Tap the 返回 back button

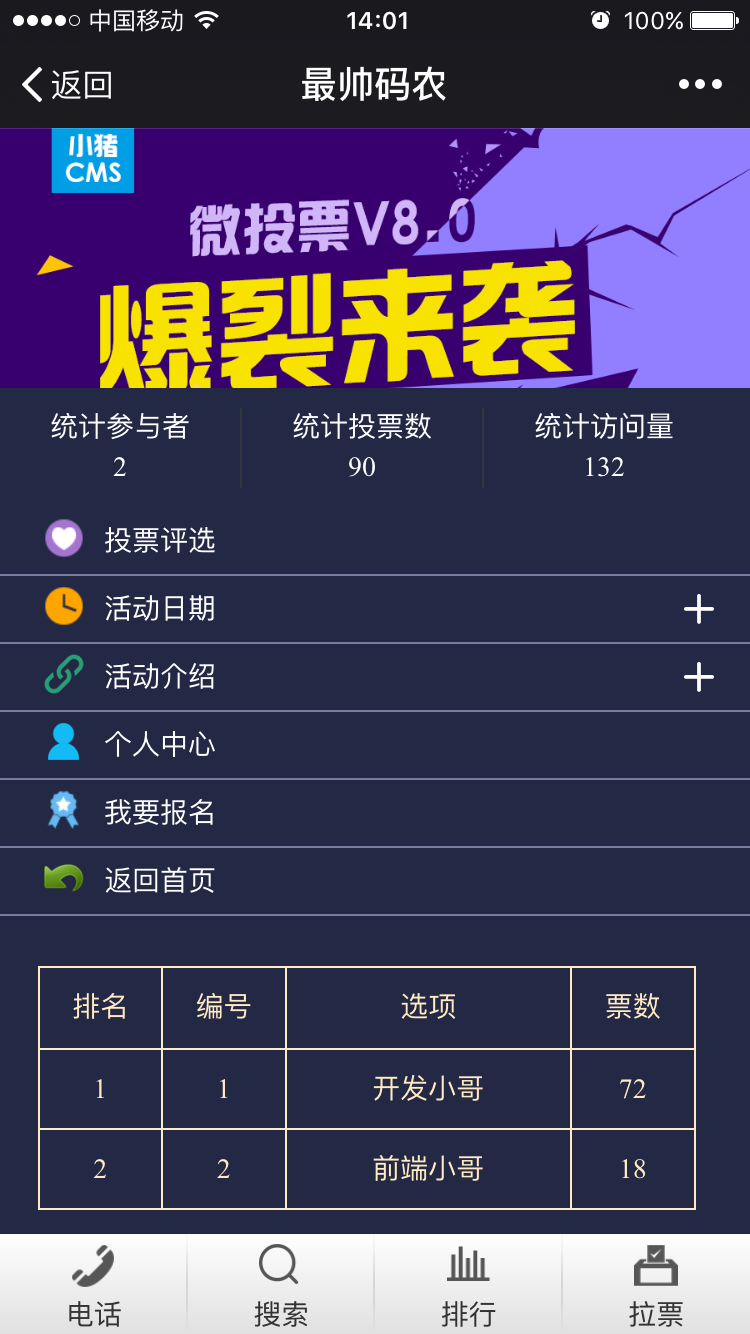[67, 85]
